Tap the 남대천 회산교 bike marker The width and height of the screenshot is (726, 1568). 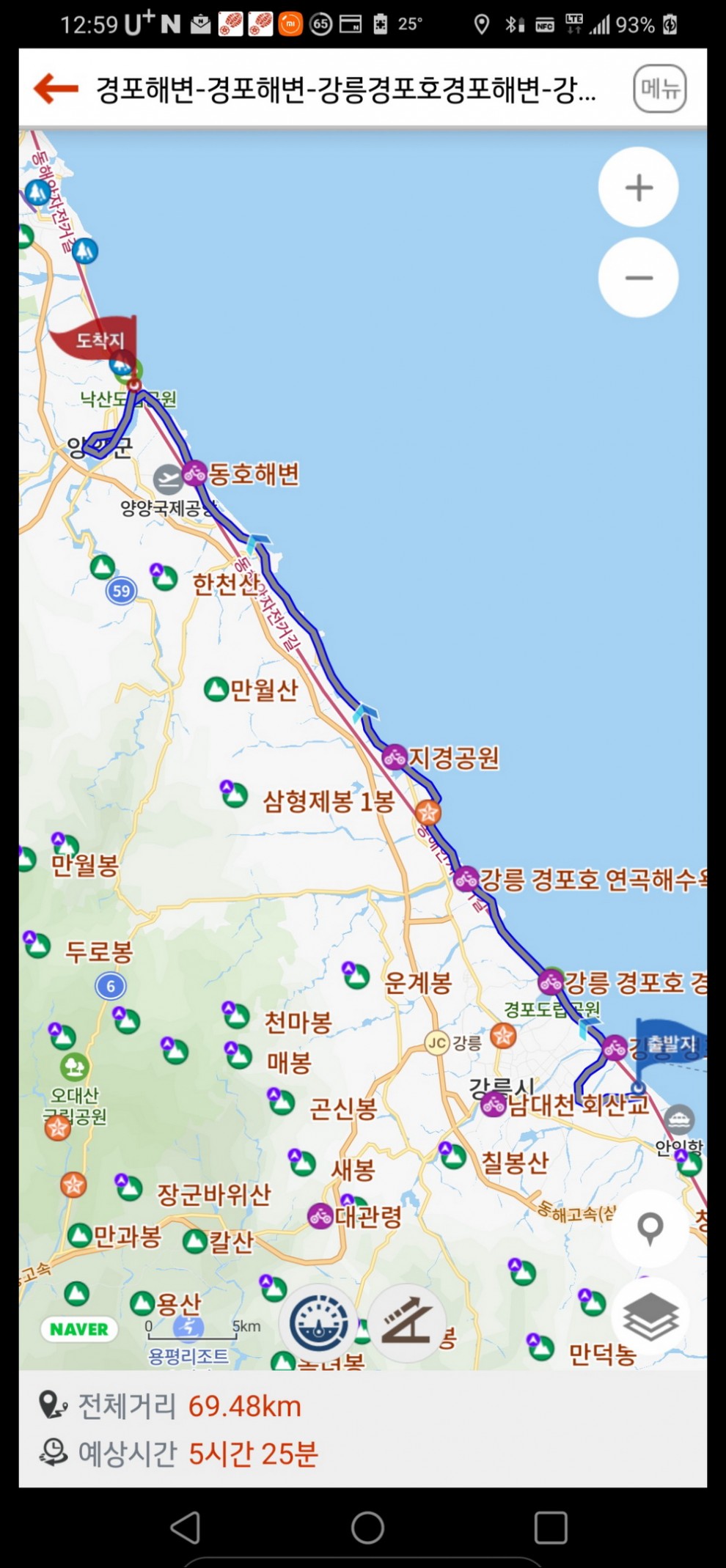point(494,1104)
